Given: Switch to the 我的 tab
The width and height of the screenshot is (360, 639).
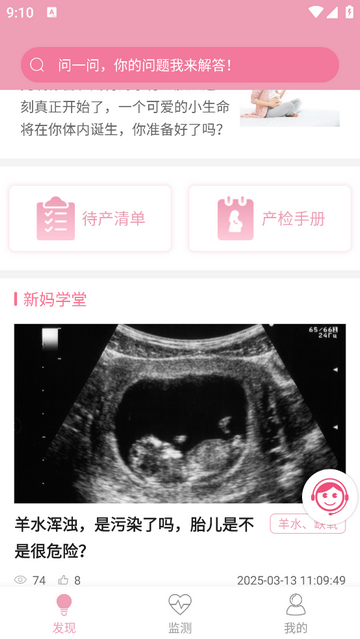Looking at the screenshot, I should point(296,613).
